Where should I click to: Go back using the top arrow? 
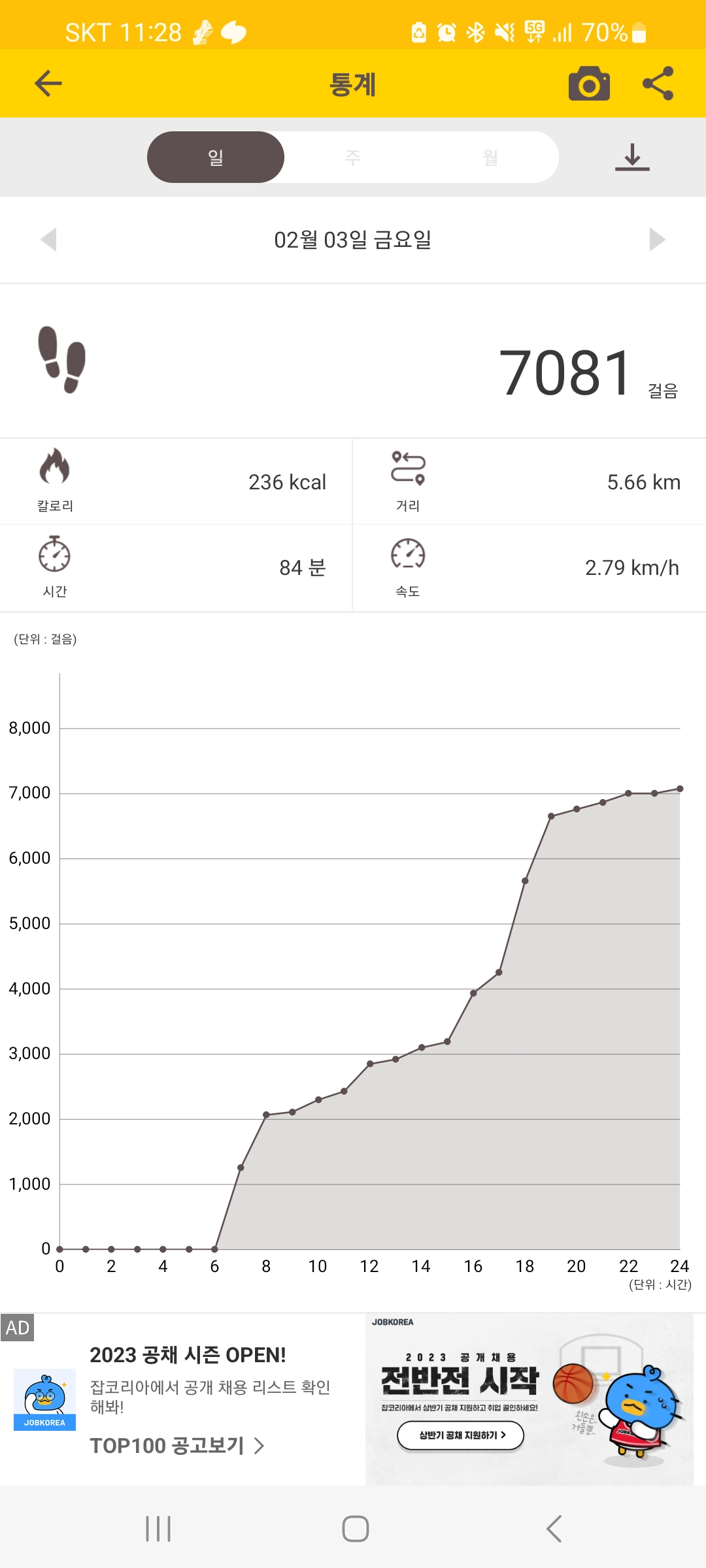click(x=48, y=84)
